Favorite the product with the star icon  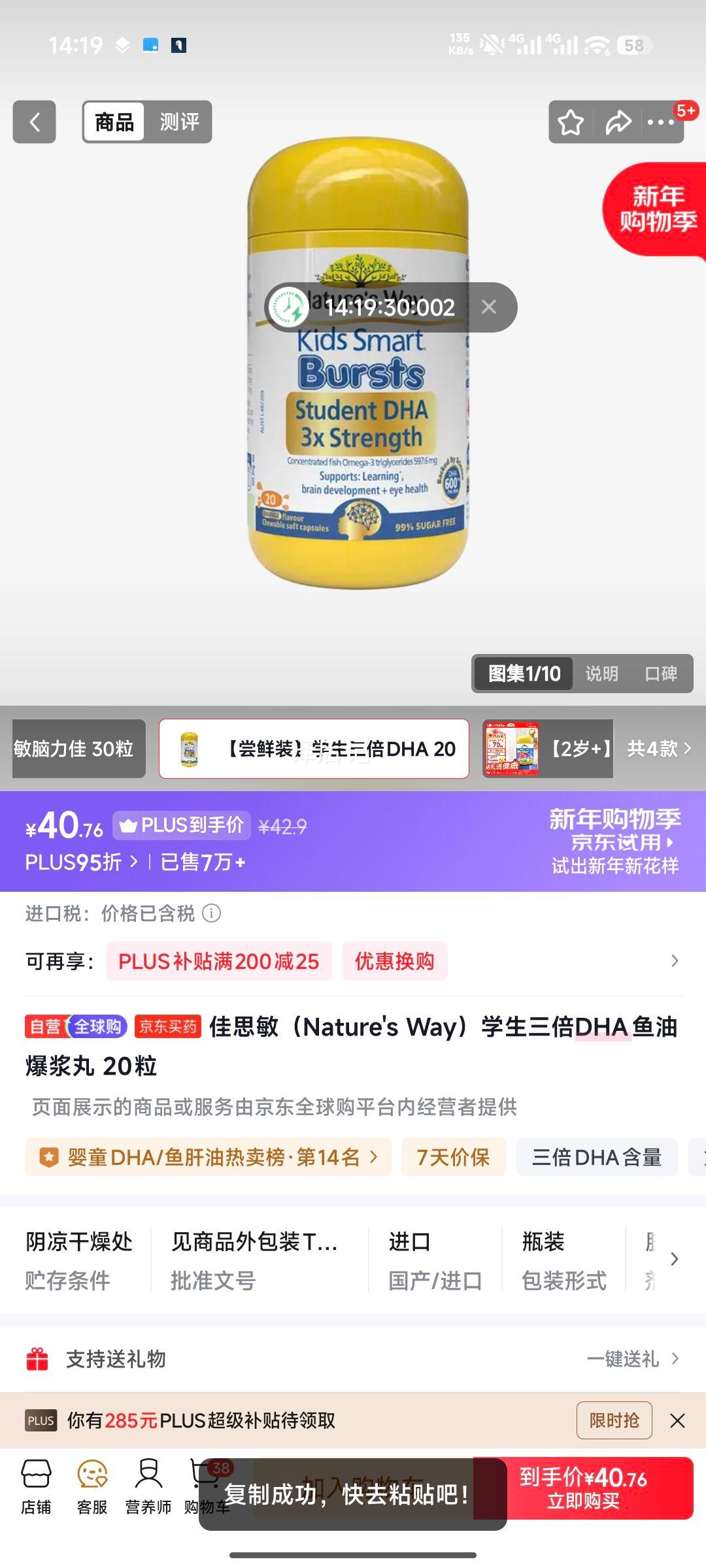pyautogui.click(x=571, y=122)
